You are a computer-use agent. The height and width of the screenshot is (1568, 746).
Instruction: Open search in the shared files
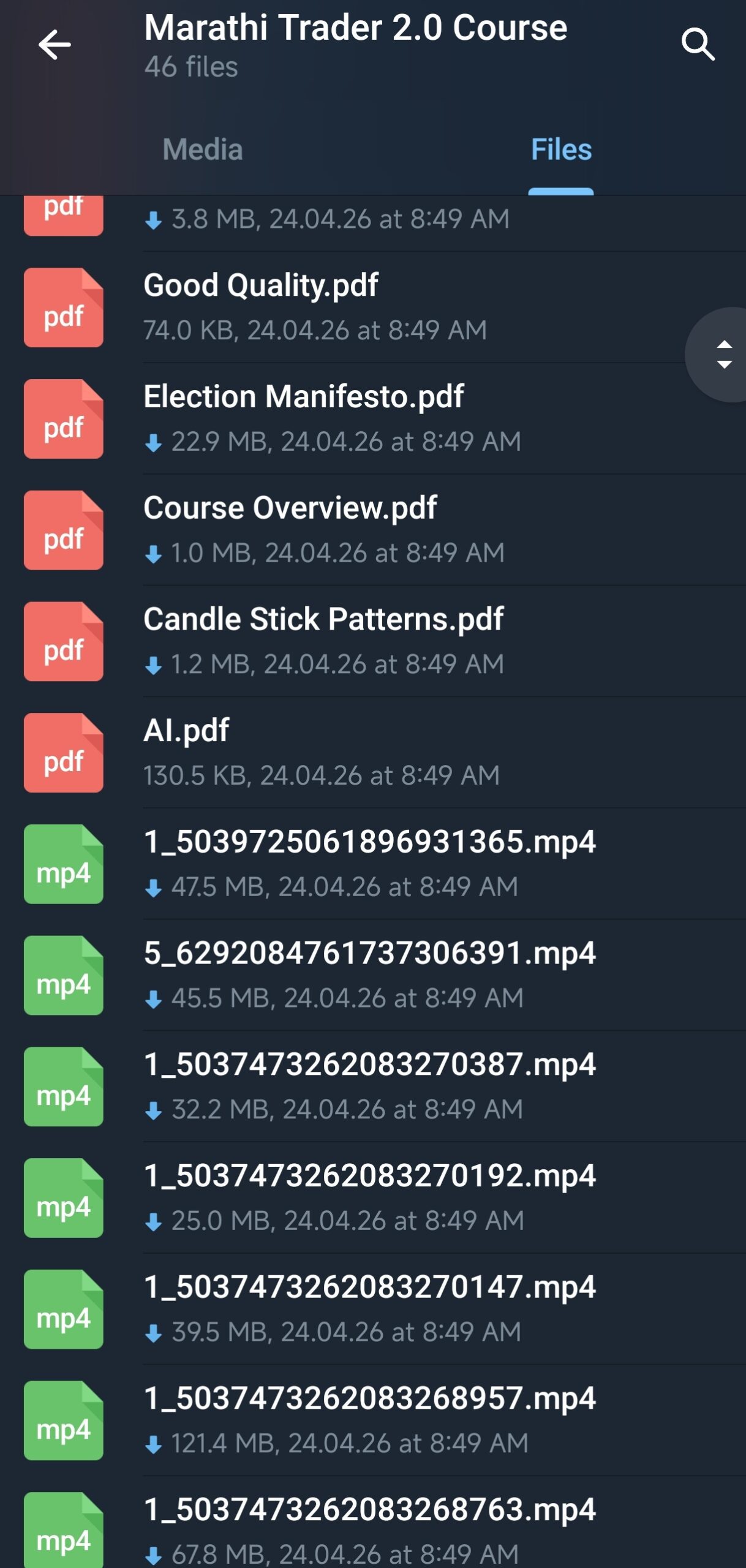698,45
